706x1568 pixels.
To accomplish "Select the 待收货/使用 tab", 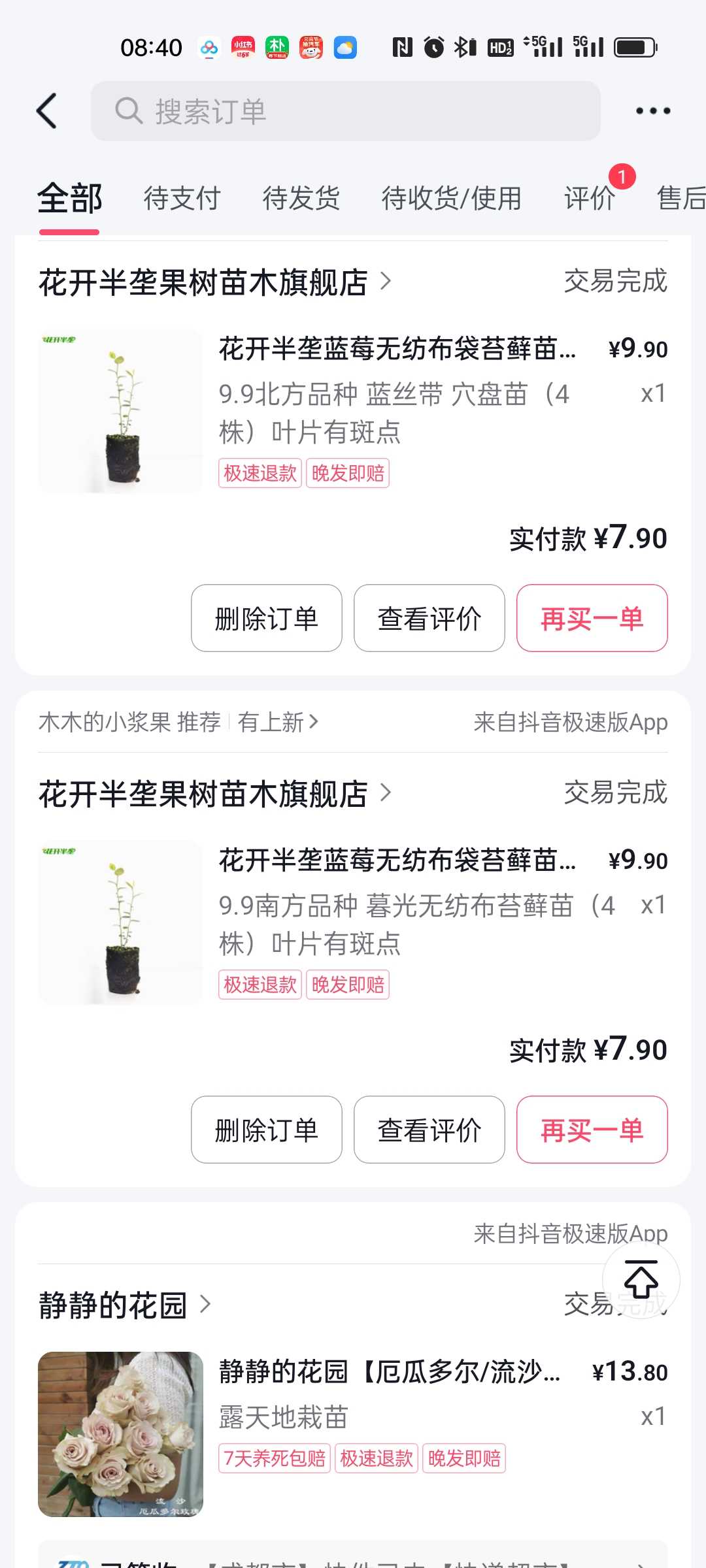I will coord(451,198).
